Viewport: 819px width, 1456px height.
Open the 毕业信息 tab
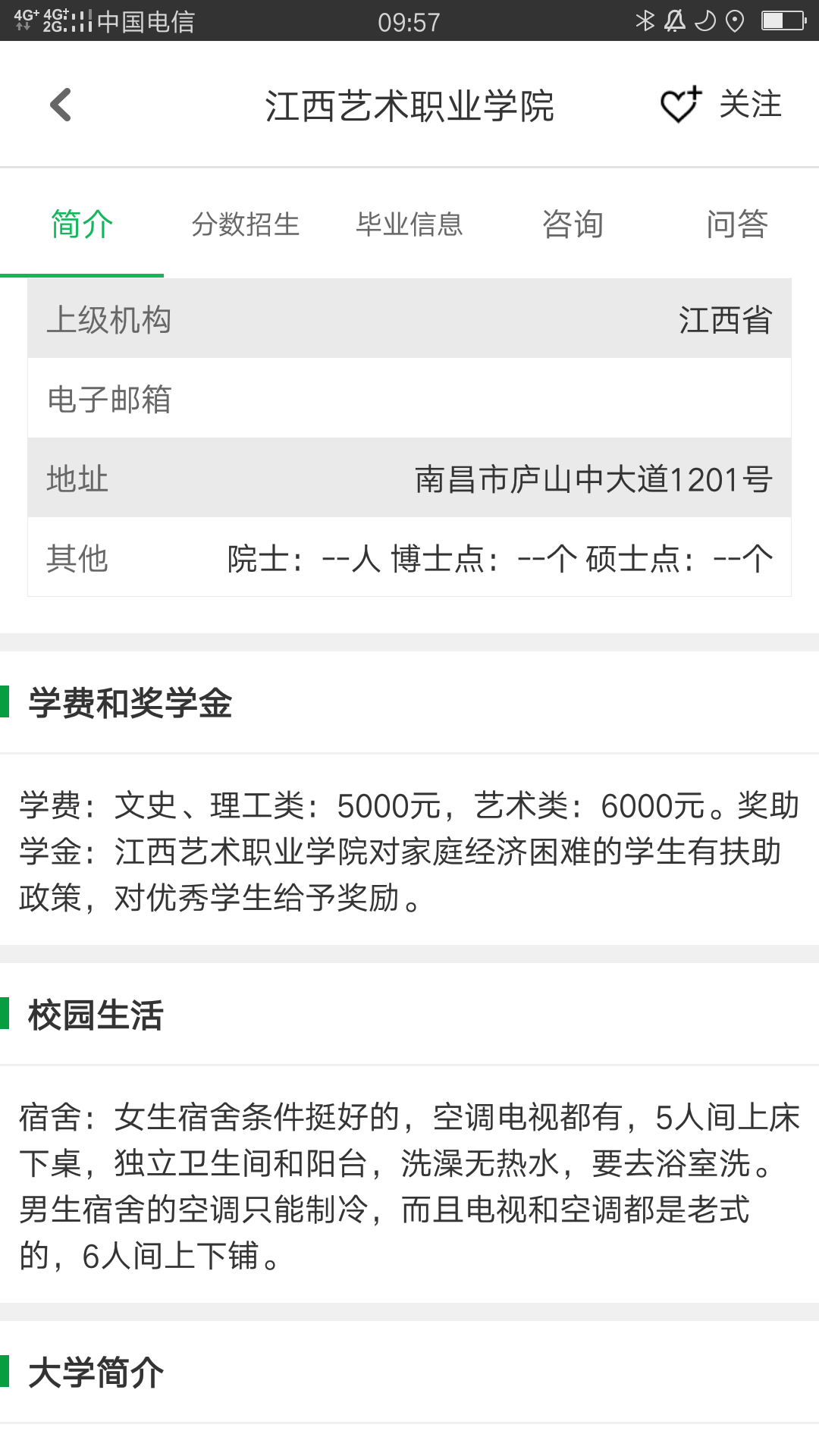tap(409, 224)
